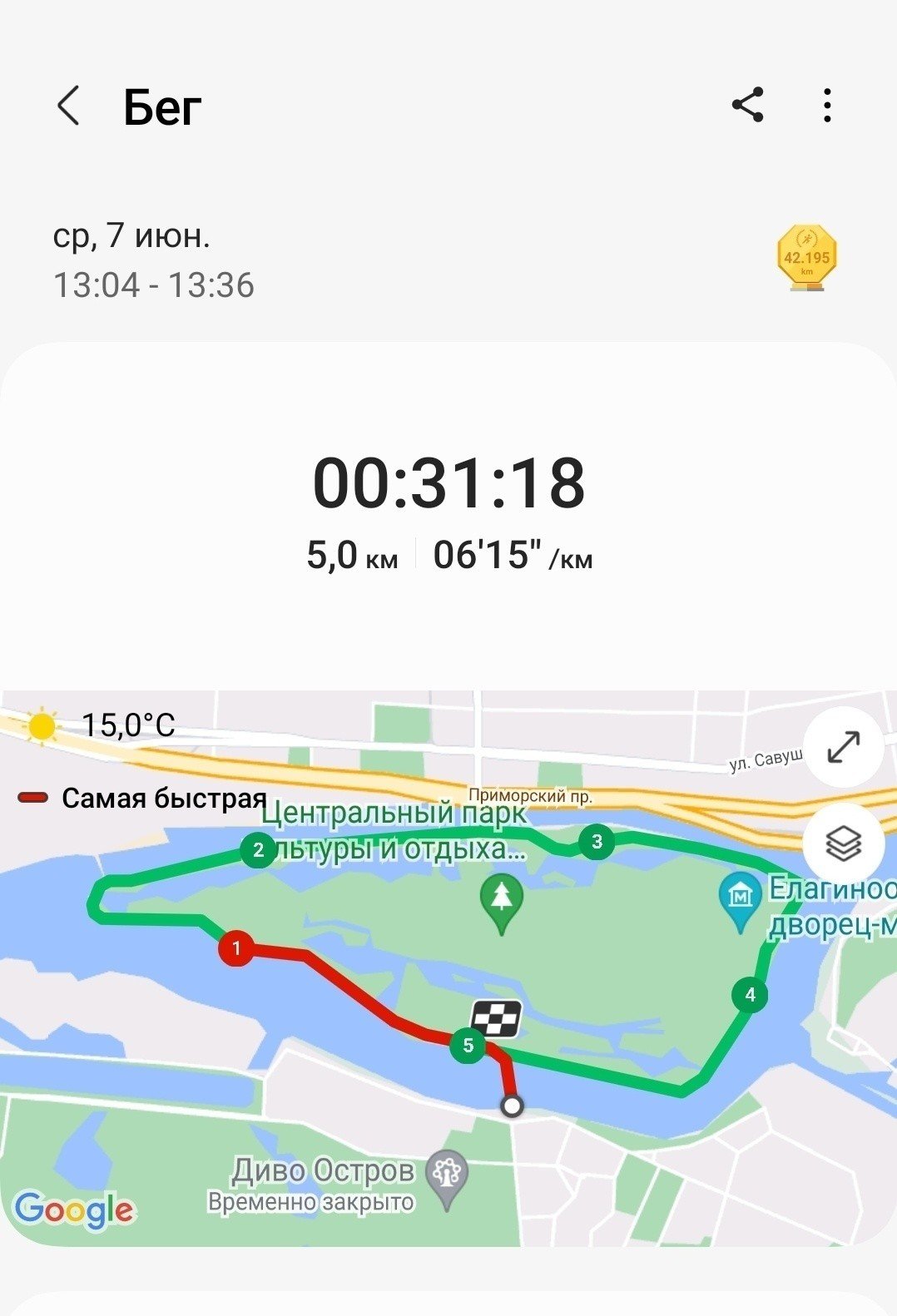897x1316 pixels.
Task: Go back from the Бег screen
Action: (x=68, y=106)
